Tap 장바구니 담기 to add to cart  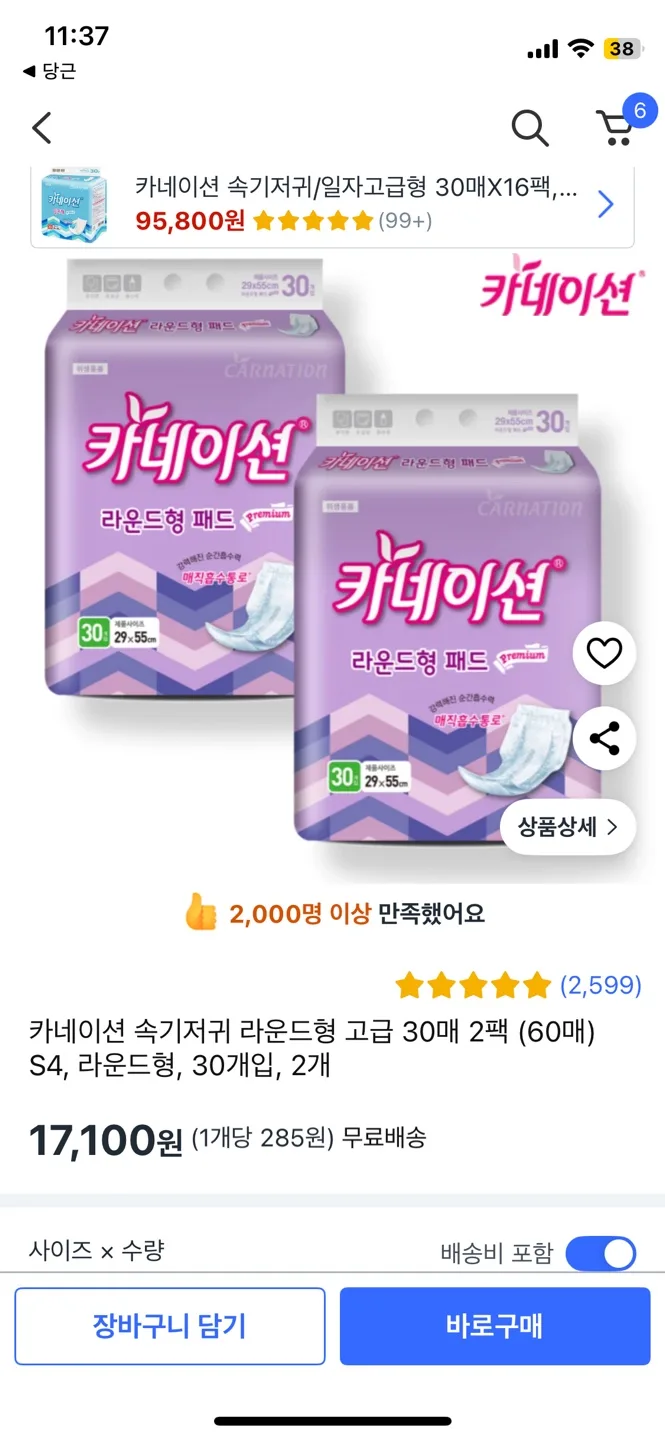pyautogui.click(x=170, y=1326)
